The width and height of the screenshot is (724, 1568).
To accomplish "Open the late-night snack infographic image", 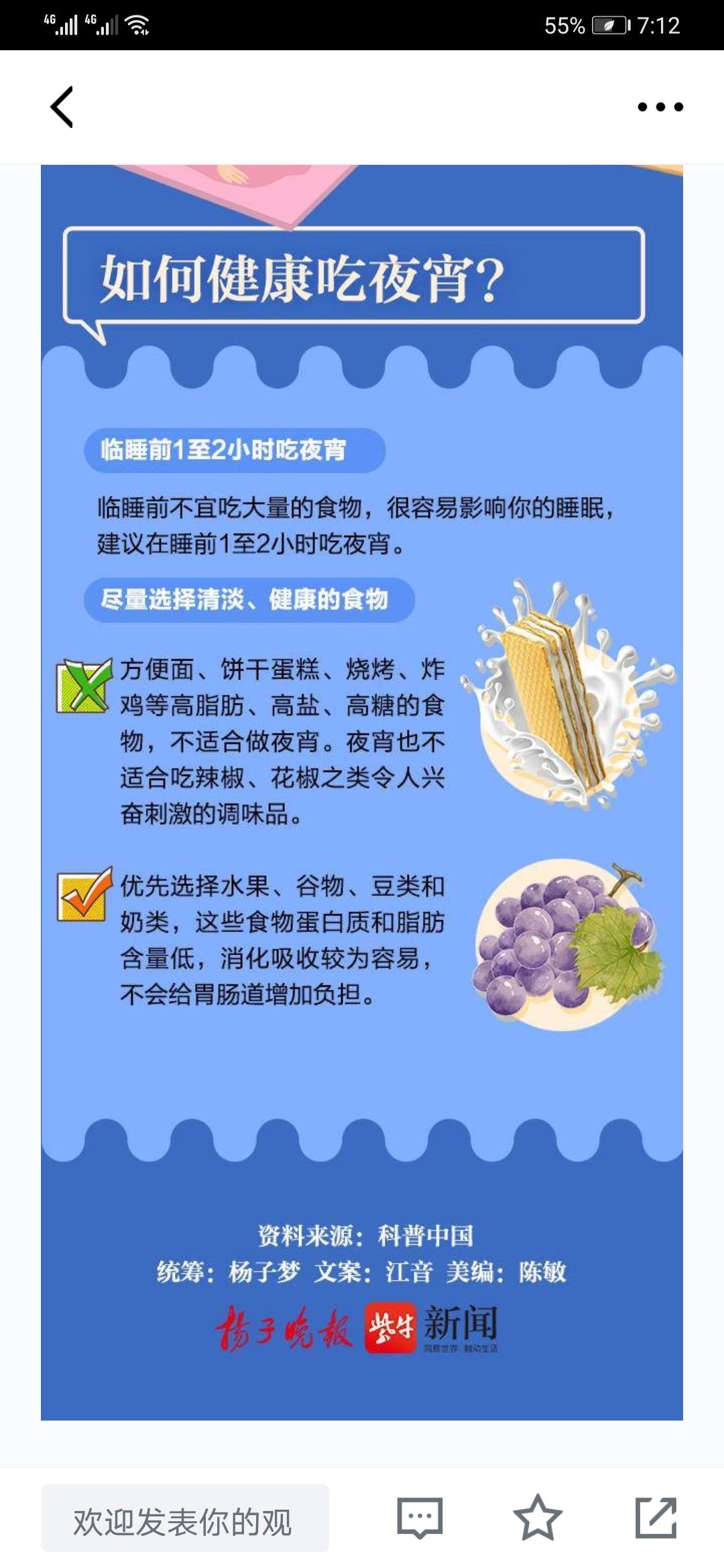I will pos(362,792).
